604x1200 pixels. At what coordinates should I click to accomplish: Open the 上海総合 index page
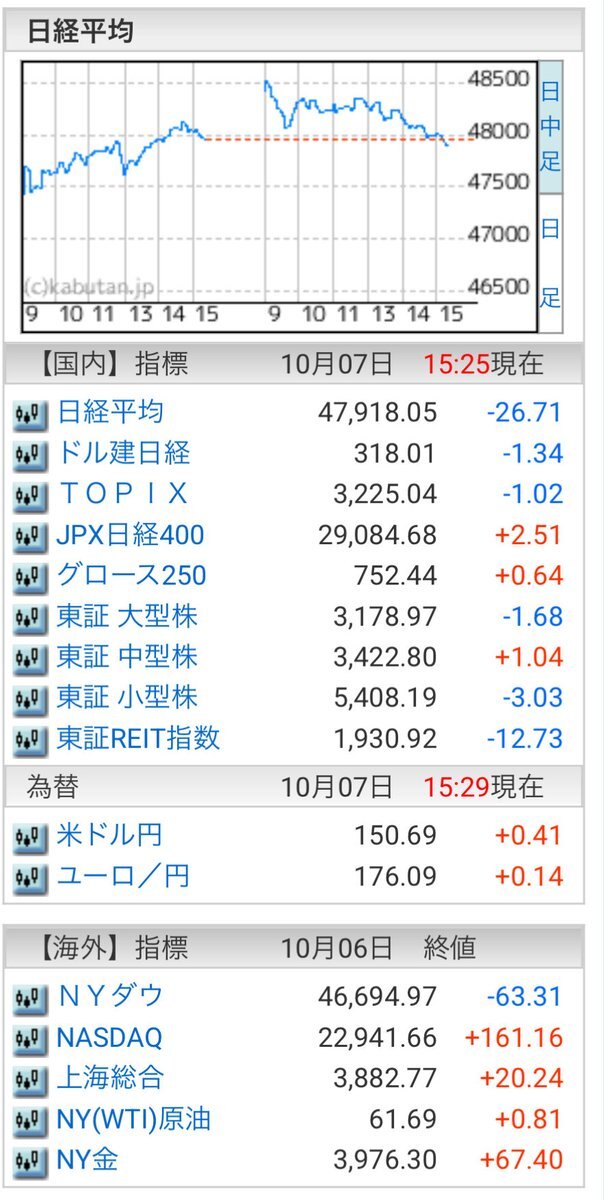110,1078
